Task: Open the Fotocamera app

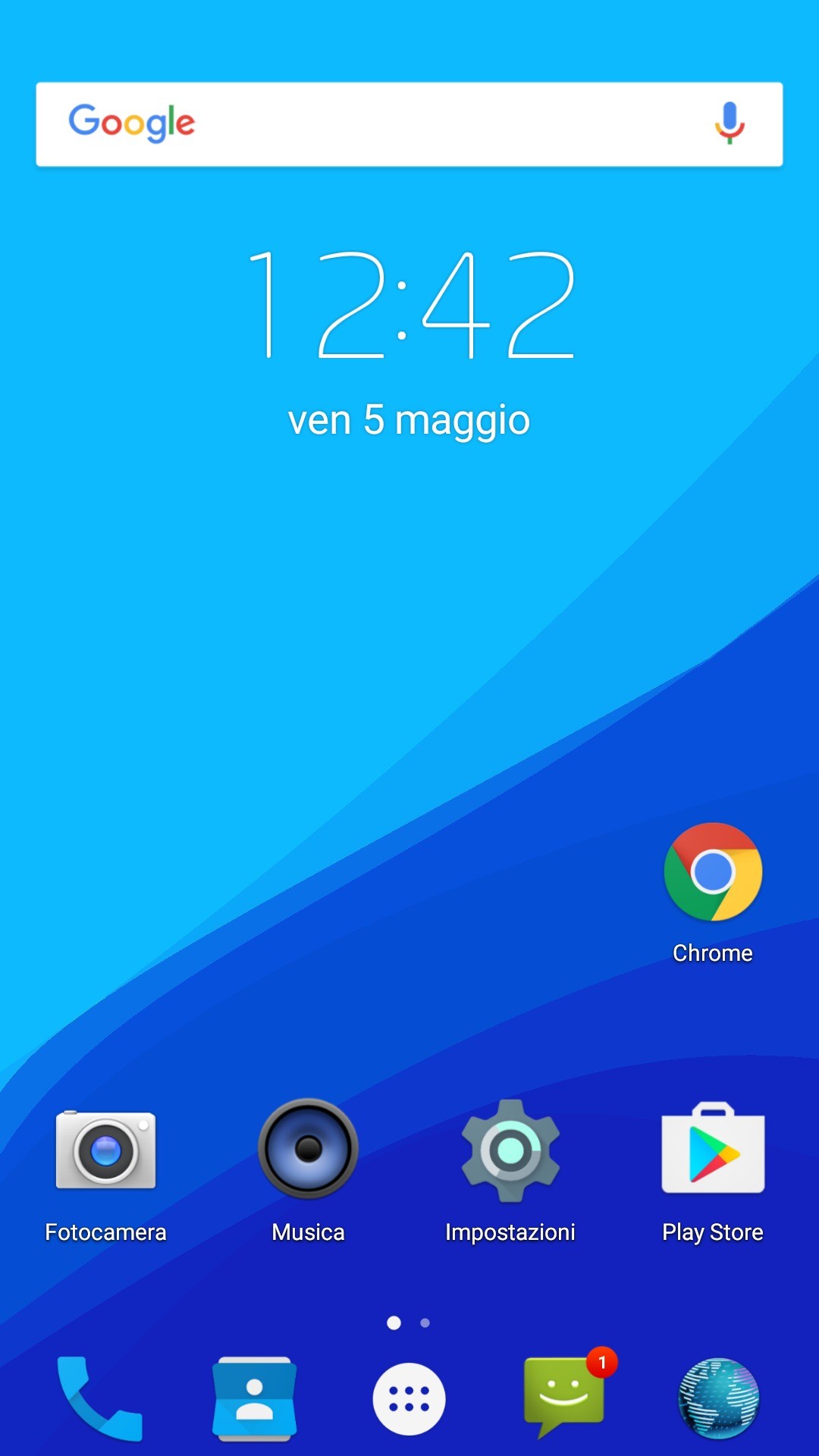Action: click(x=106, y=1150)
